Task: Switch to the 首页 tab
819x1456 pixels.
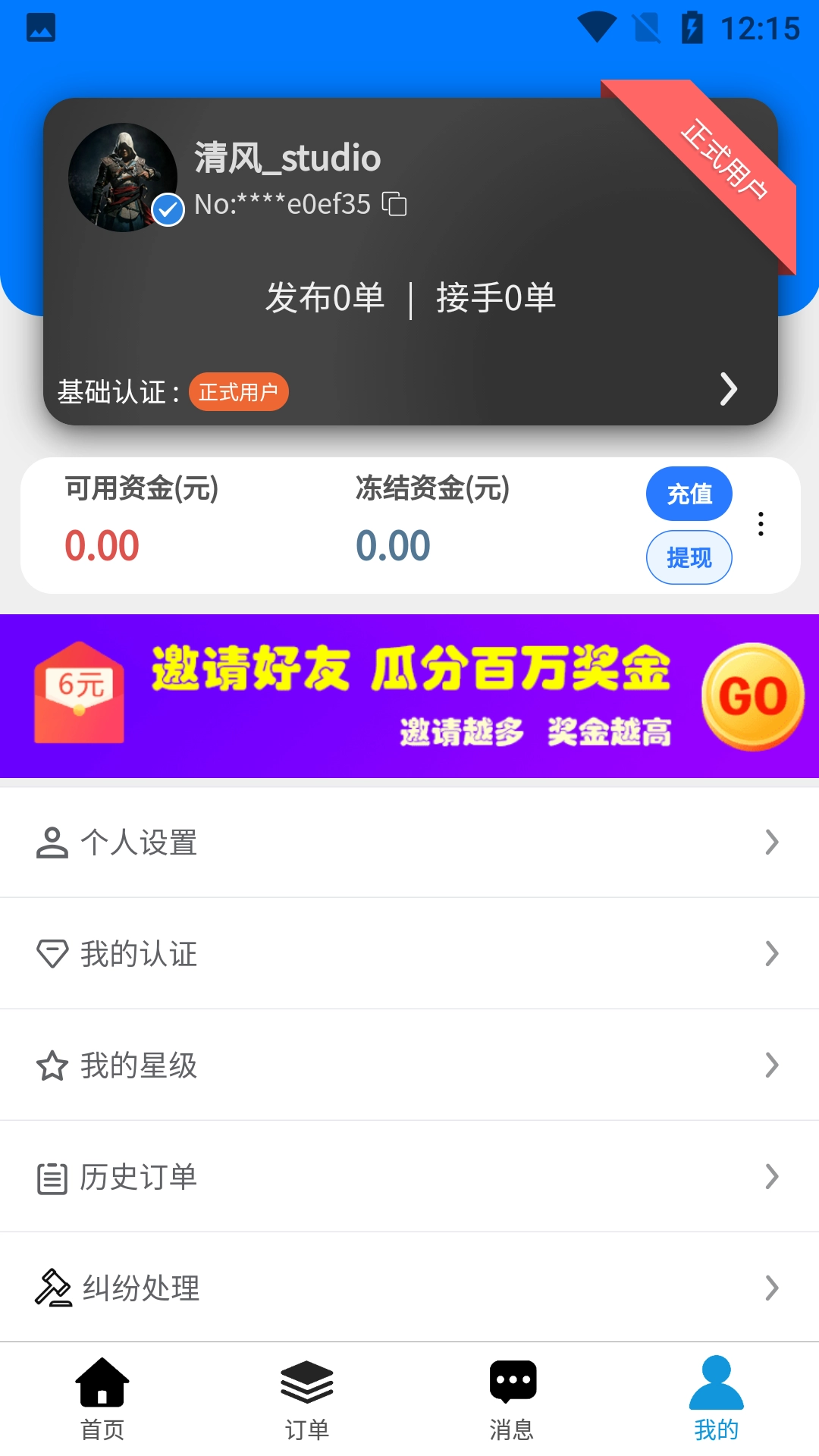Action: click(x=102, y=1399)
